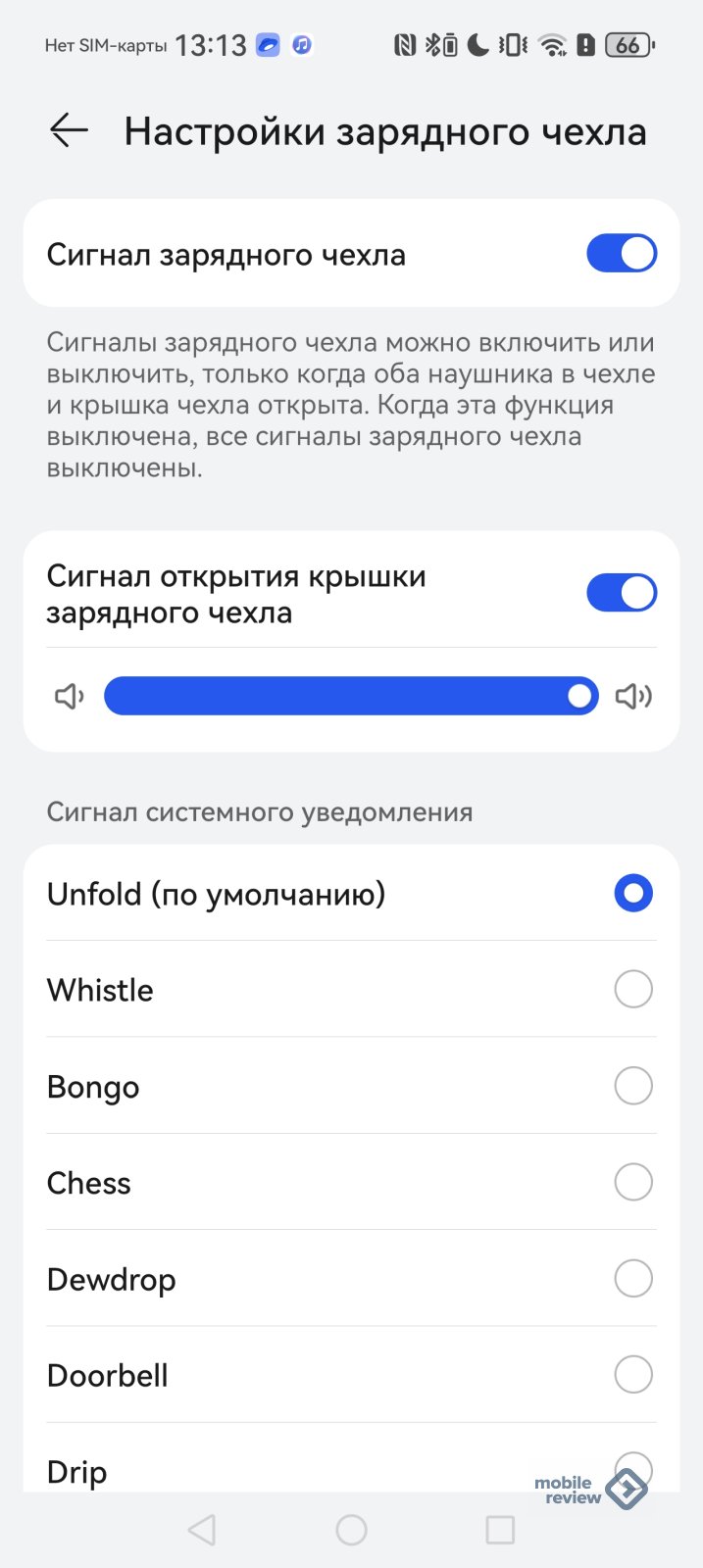703x1568 pixels.
Task: Tap the system home button
Action: 351,1530
